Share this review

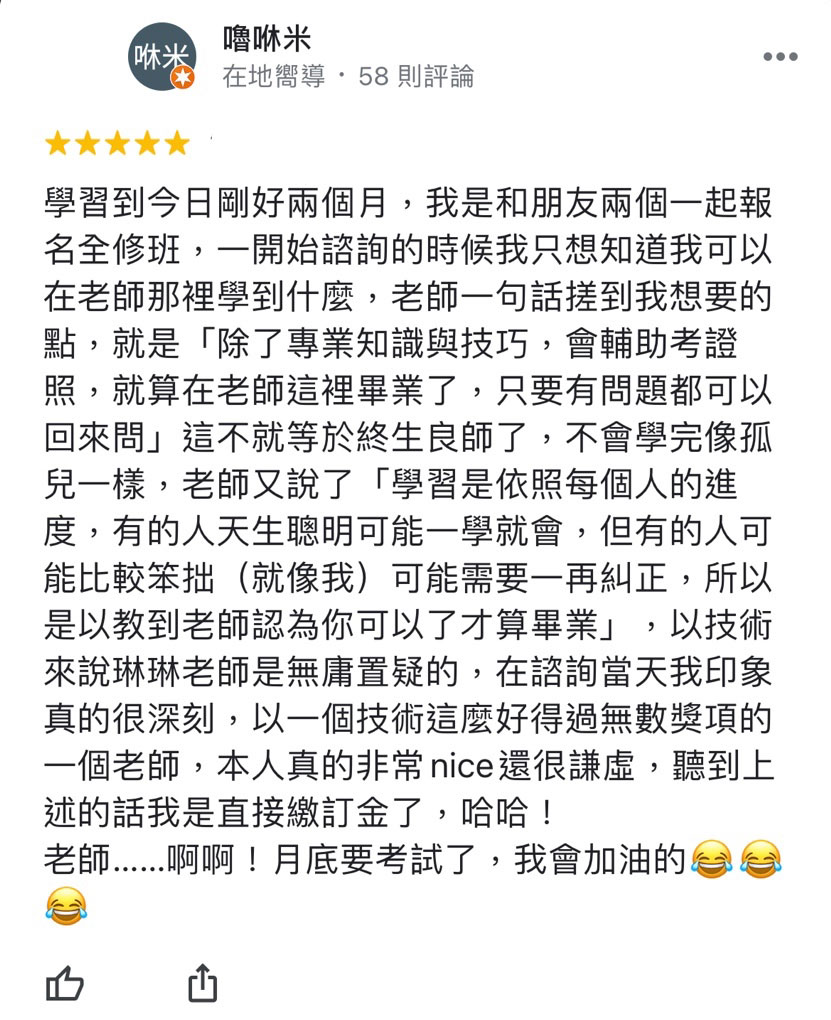click(x=203, y=983)
